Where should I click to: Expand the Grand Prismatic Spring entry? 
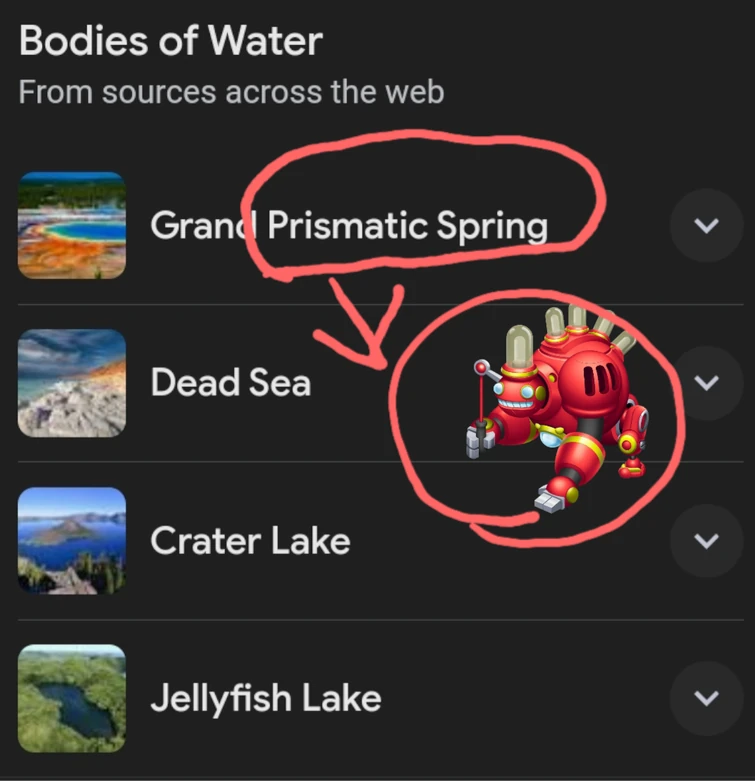(x=706, y=226)
